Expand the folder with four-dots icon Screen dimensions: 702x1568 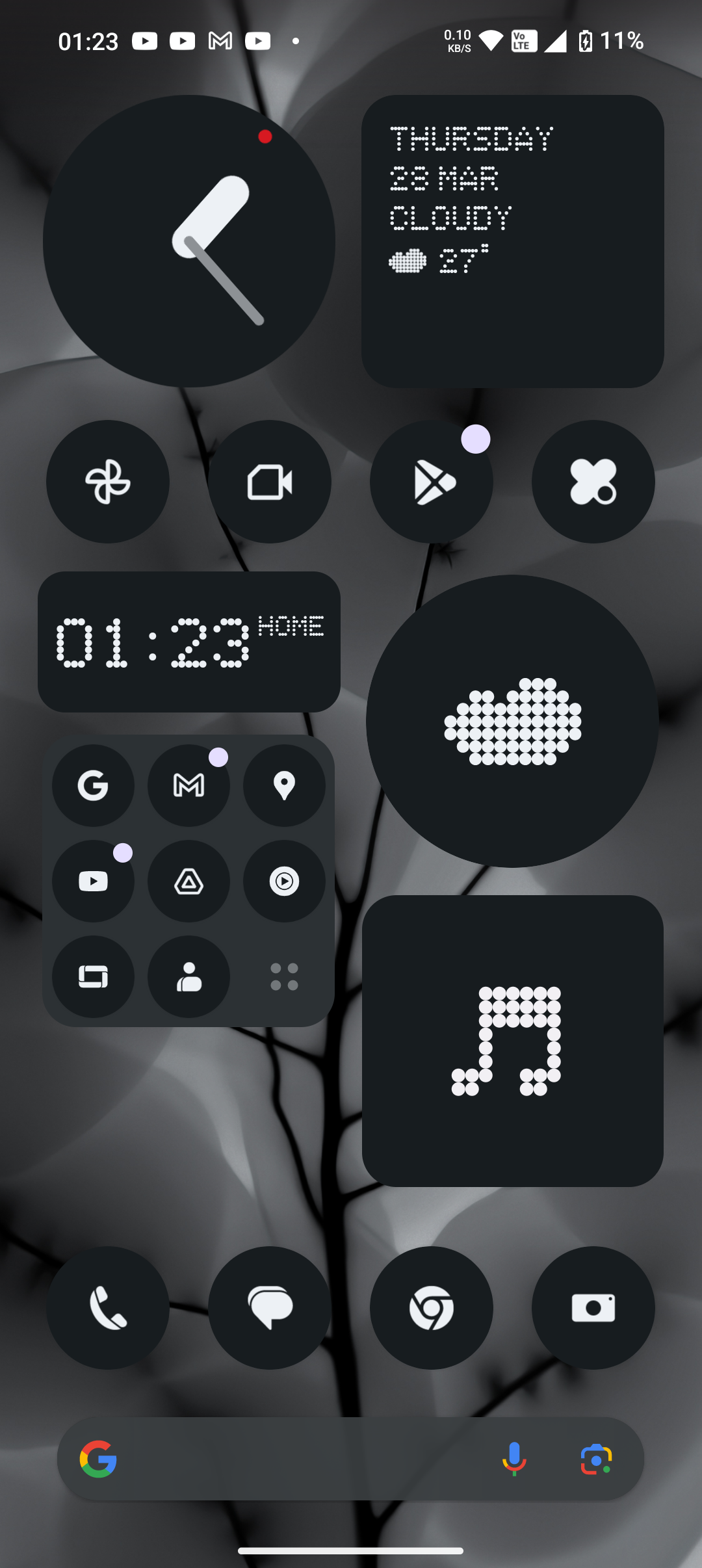284,976
